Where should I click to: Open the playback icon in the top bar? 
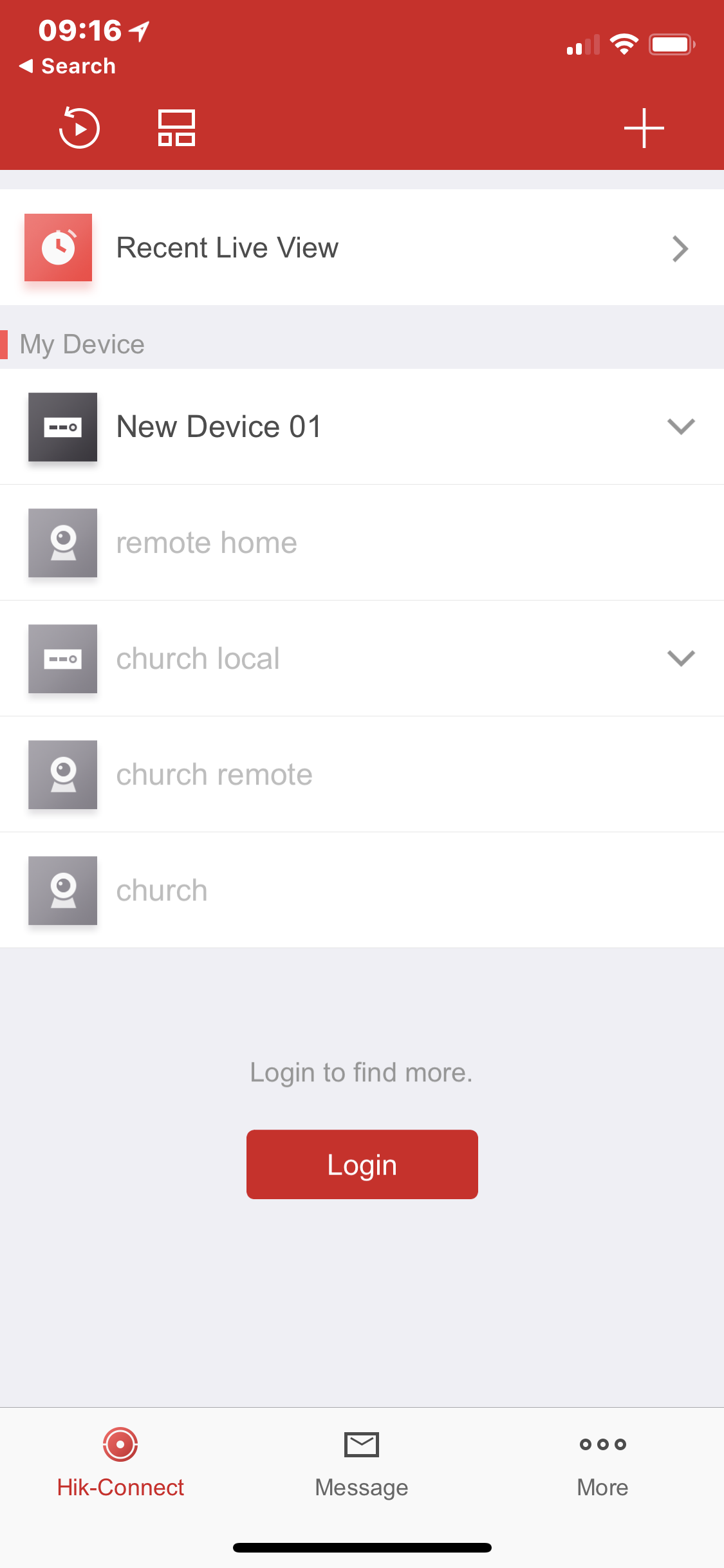[79, 128]
